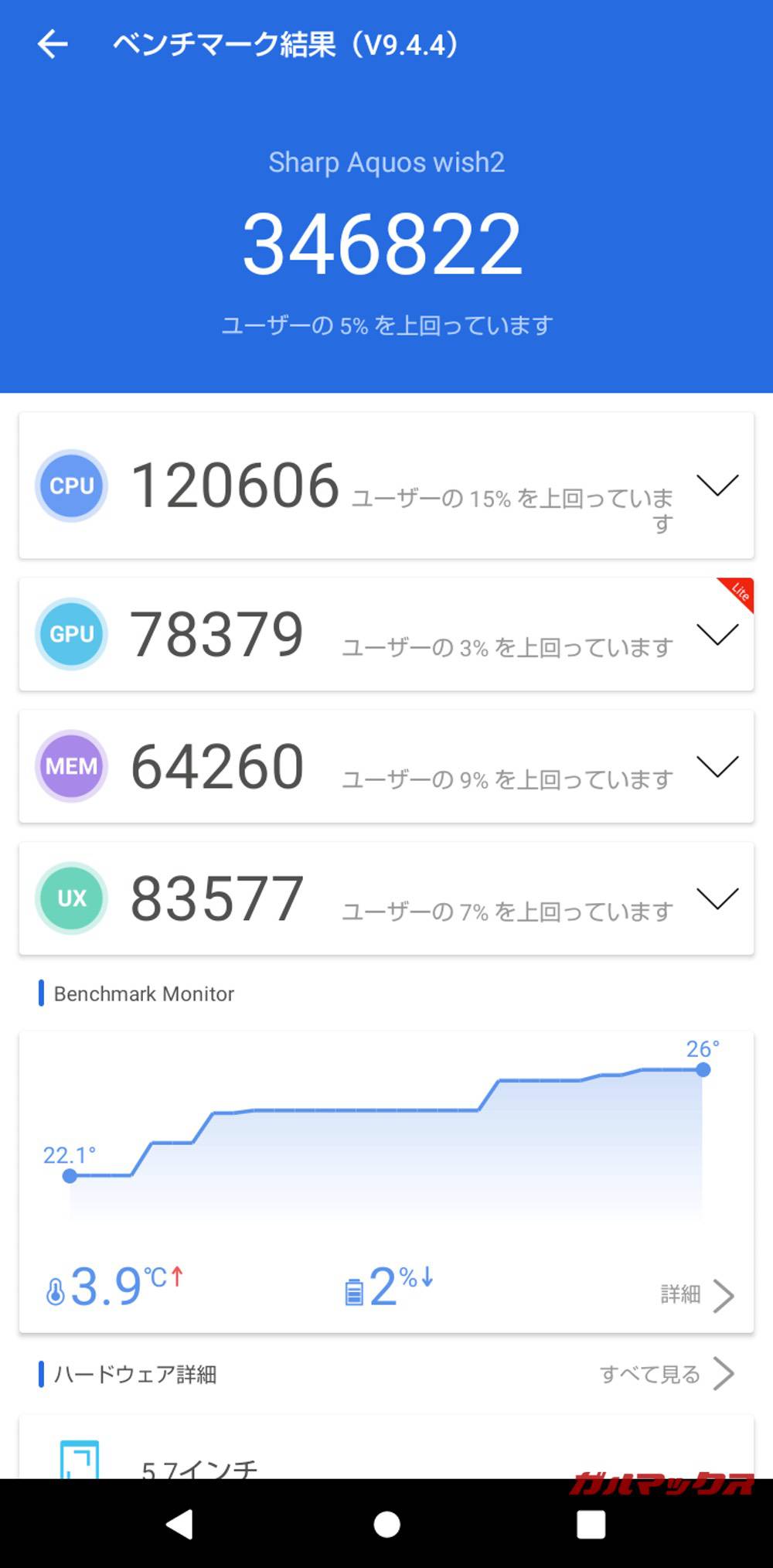The height and width of the screenshot is (1568, 773).
Task: Click the total score 346822
Action: [x=386, y=244]
